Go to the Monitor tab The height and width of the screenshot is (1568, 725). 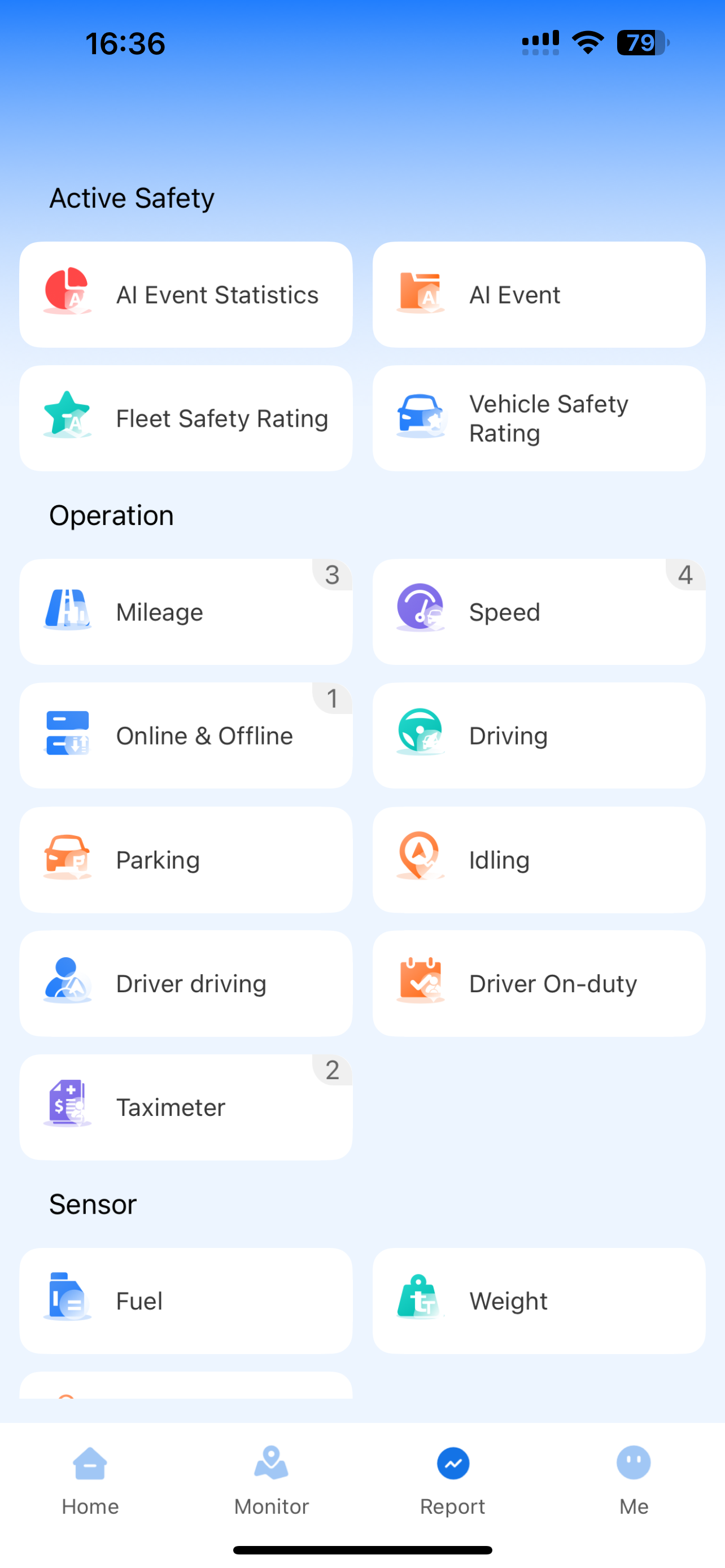(x=272, y=1481)
